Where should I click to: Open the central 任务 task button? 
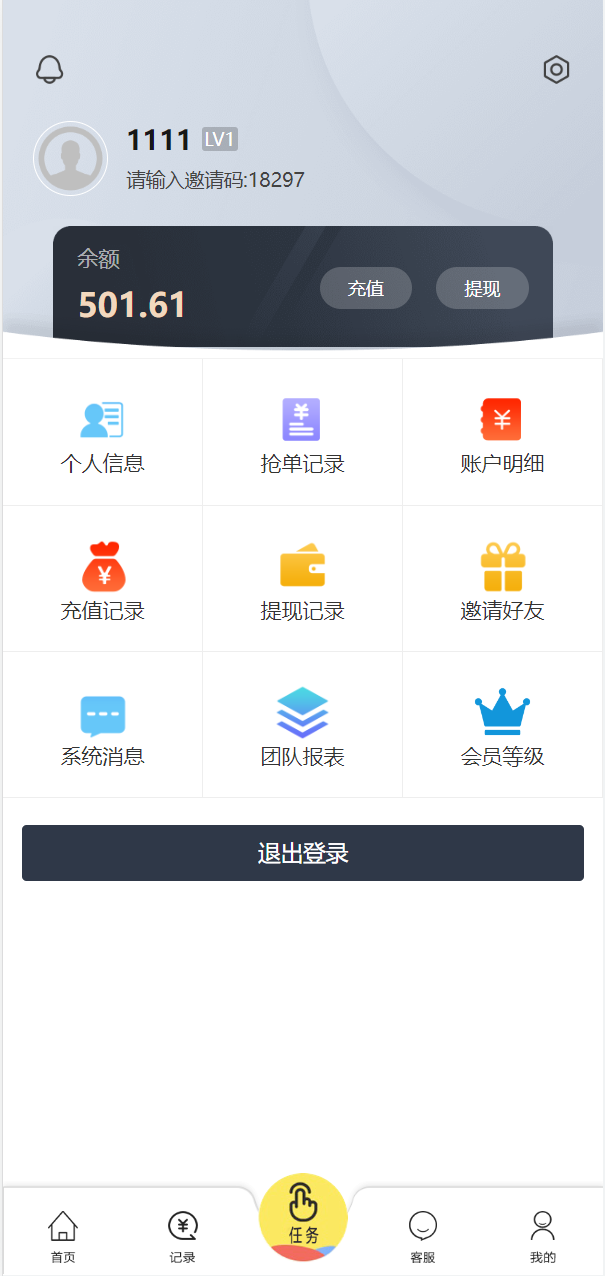(303, 1217)
